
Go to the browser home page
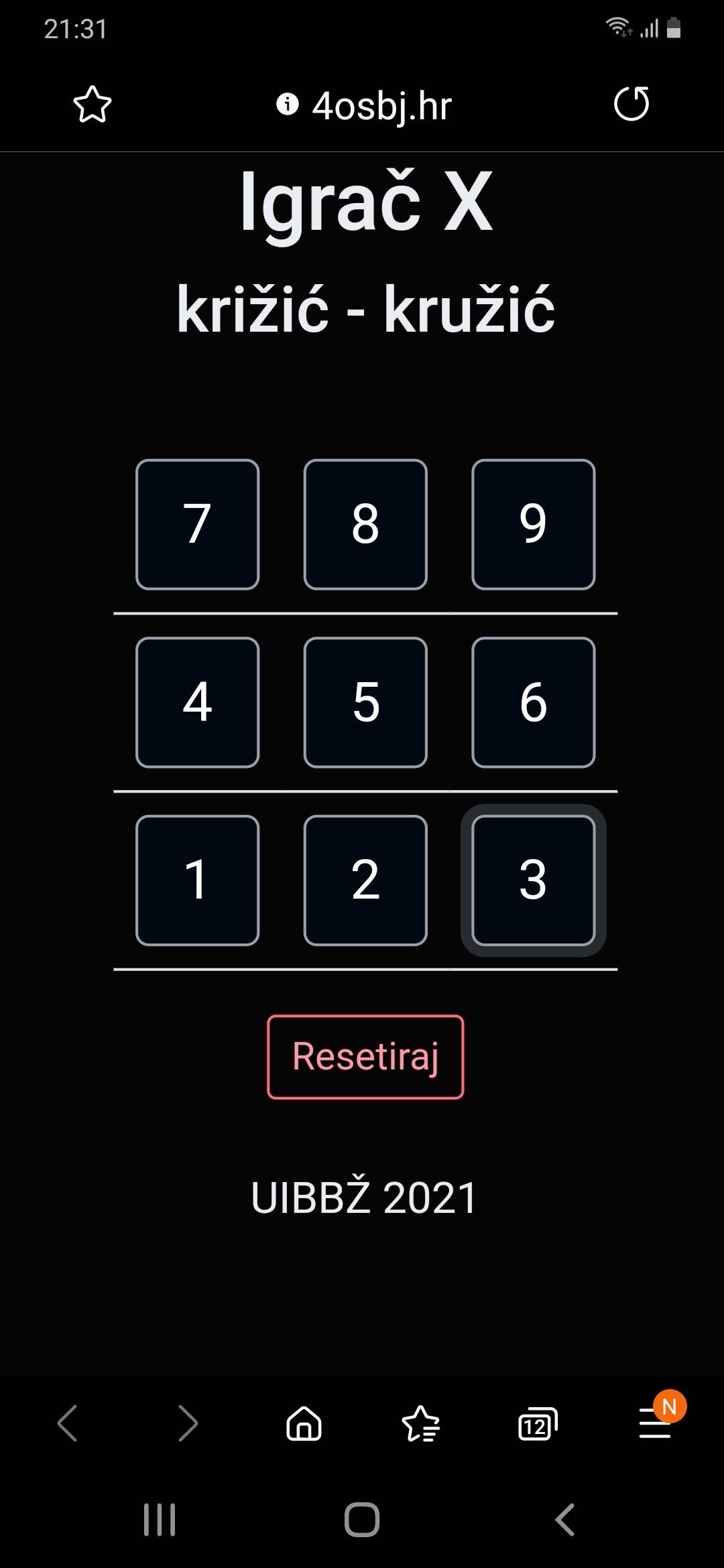[304, 1423]
